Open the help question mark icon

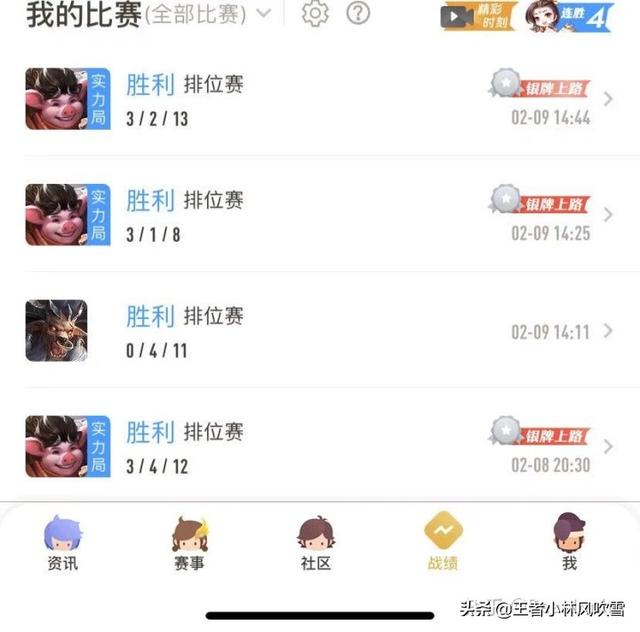click(357, 14)
